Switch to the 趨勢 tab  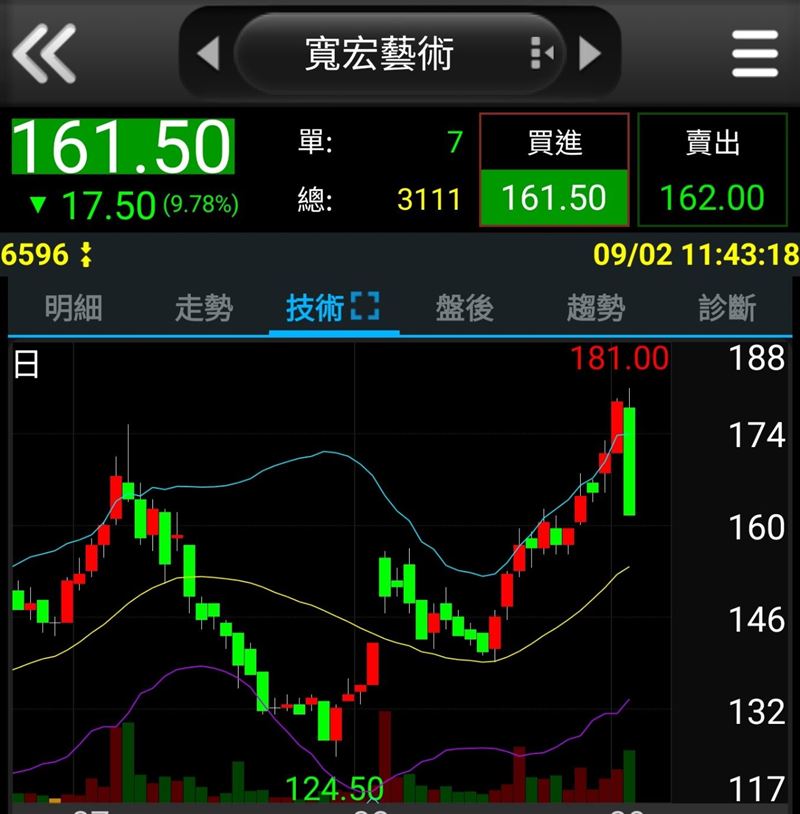pos(595,308)
